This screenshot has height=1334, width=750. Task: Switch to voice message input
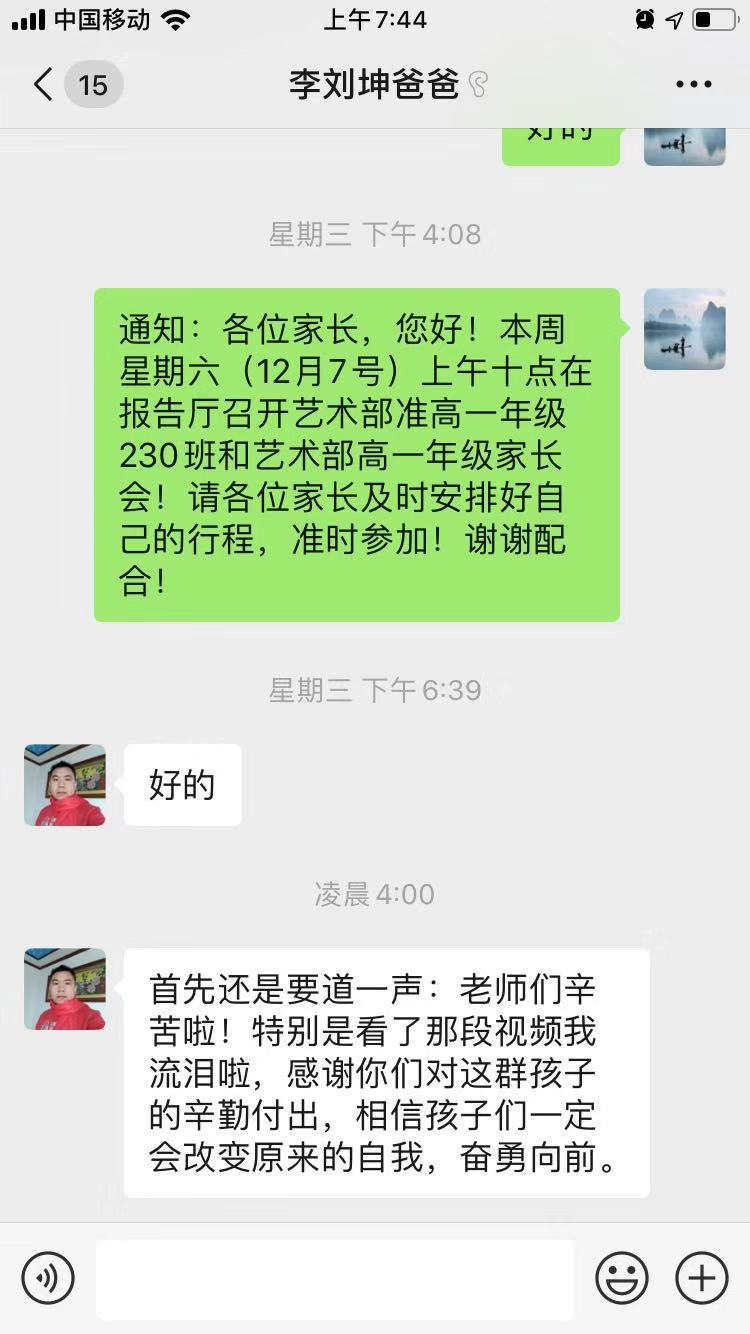[48, 1277]
